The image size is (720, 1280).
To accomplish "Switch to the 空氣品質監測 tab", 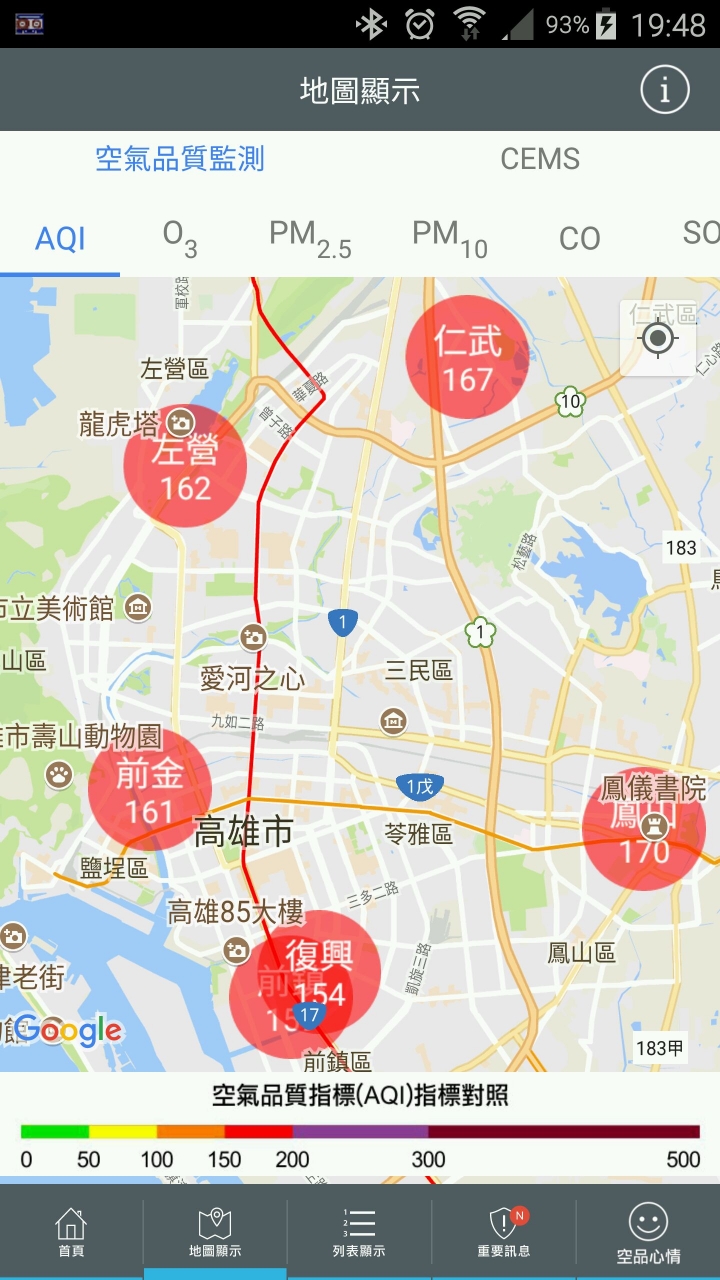I will (180, 159).
